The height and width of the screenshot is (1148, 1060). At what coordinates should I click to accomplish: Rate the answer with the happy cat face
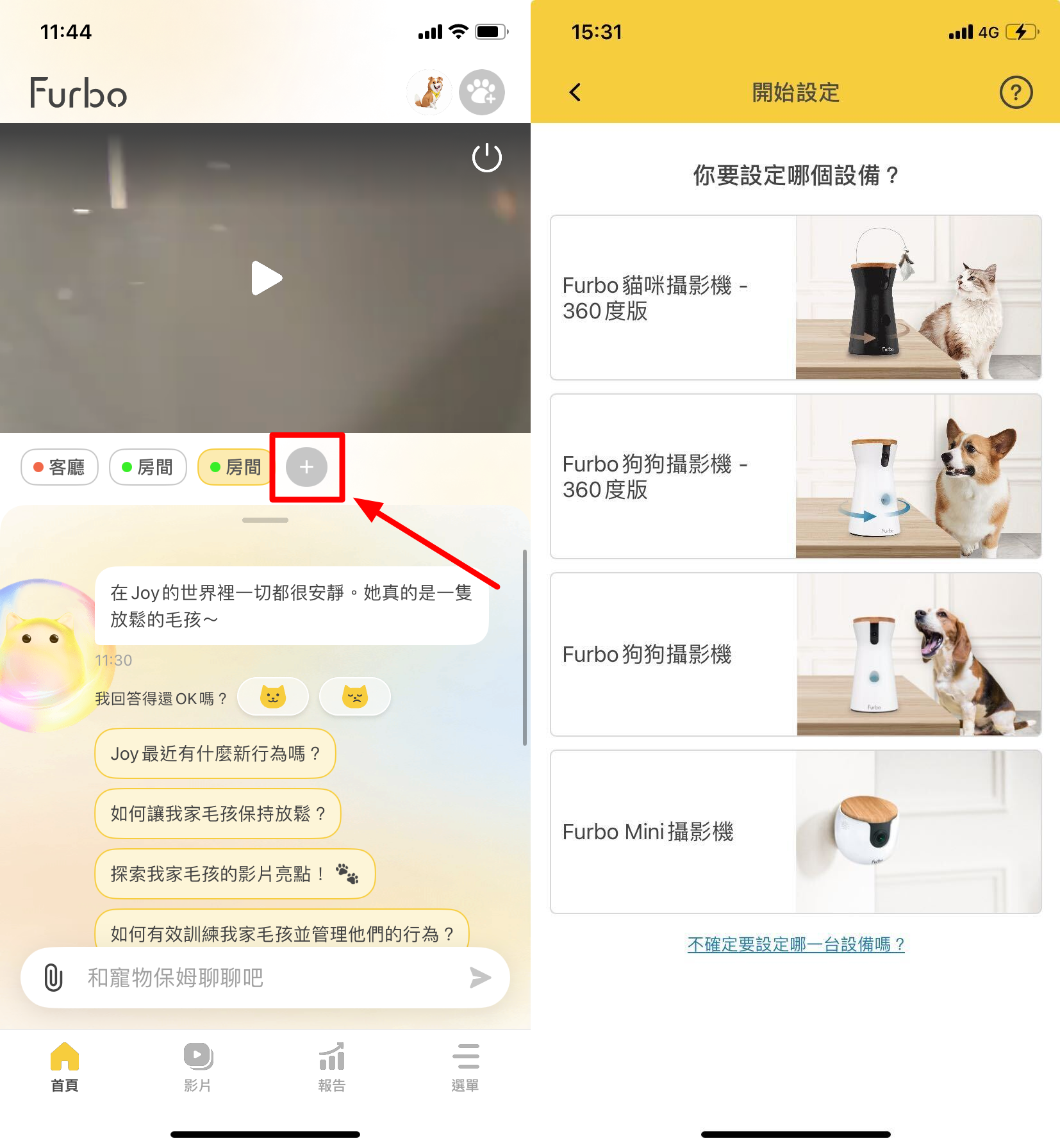[x=273, y=696]
